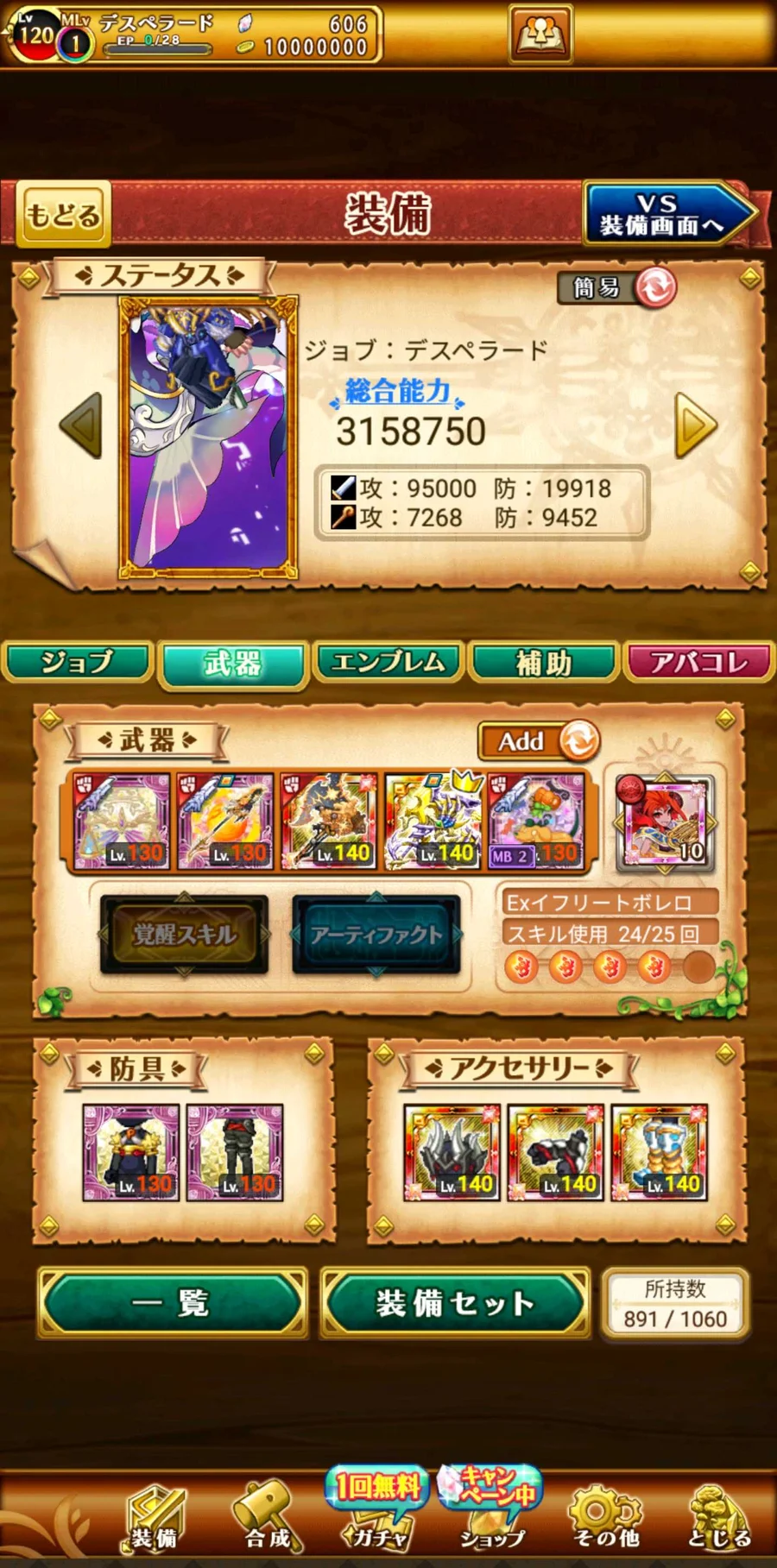Select the weapon marked MB 2
Viewport: 777px width, 1568px height.
(536, 821)
